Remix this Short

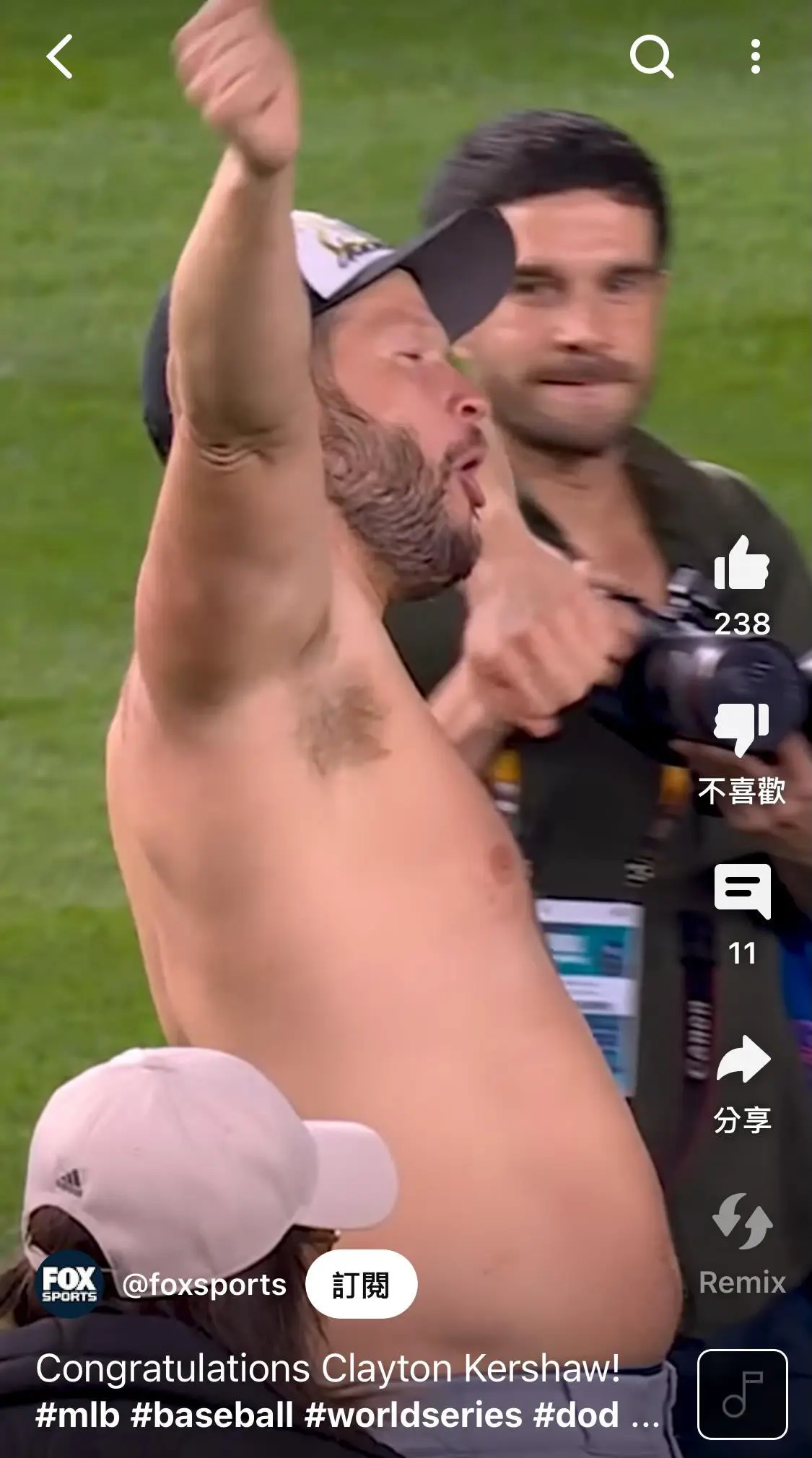pos(741,1223)
